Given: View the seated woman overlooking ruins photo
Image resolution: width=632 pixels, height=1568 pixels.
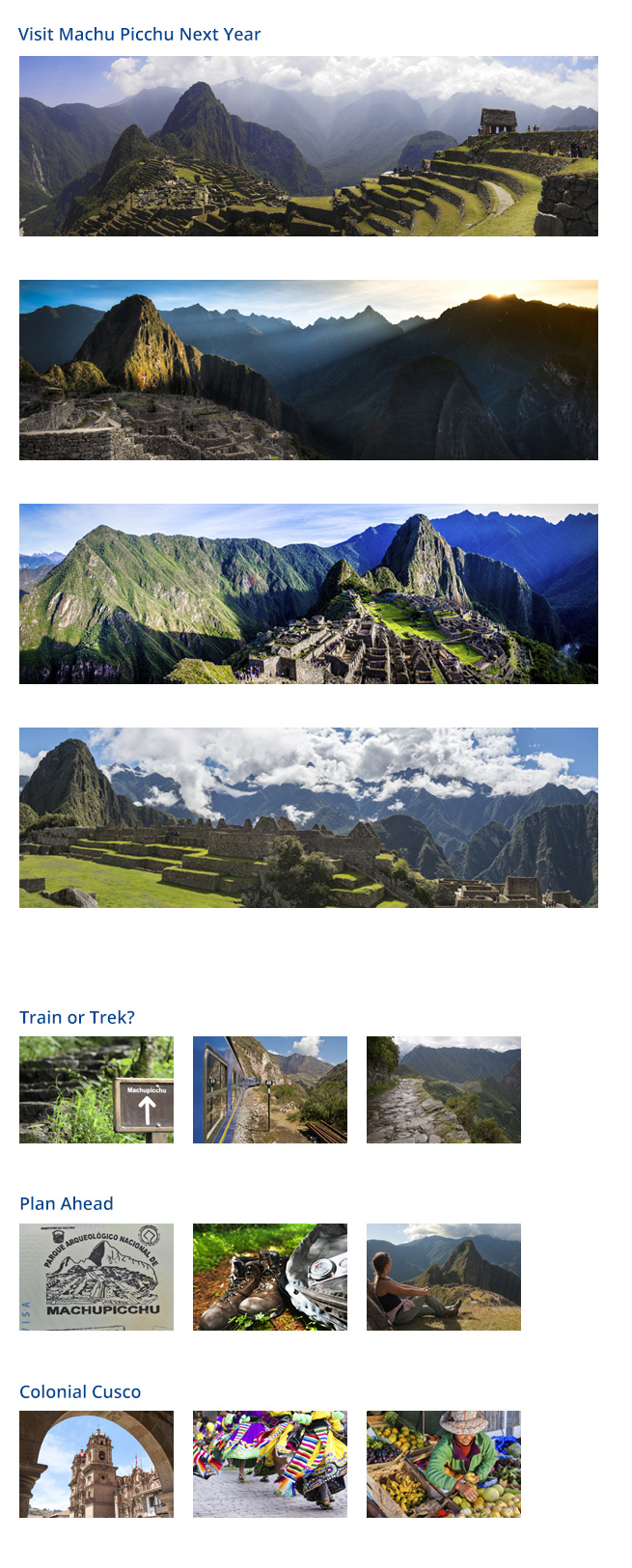Looking at the screenshot, I should click(x=444, y=1277).
